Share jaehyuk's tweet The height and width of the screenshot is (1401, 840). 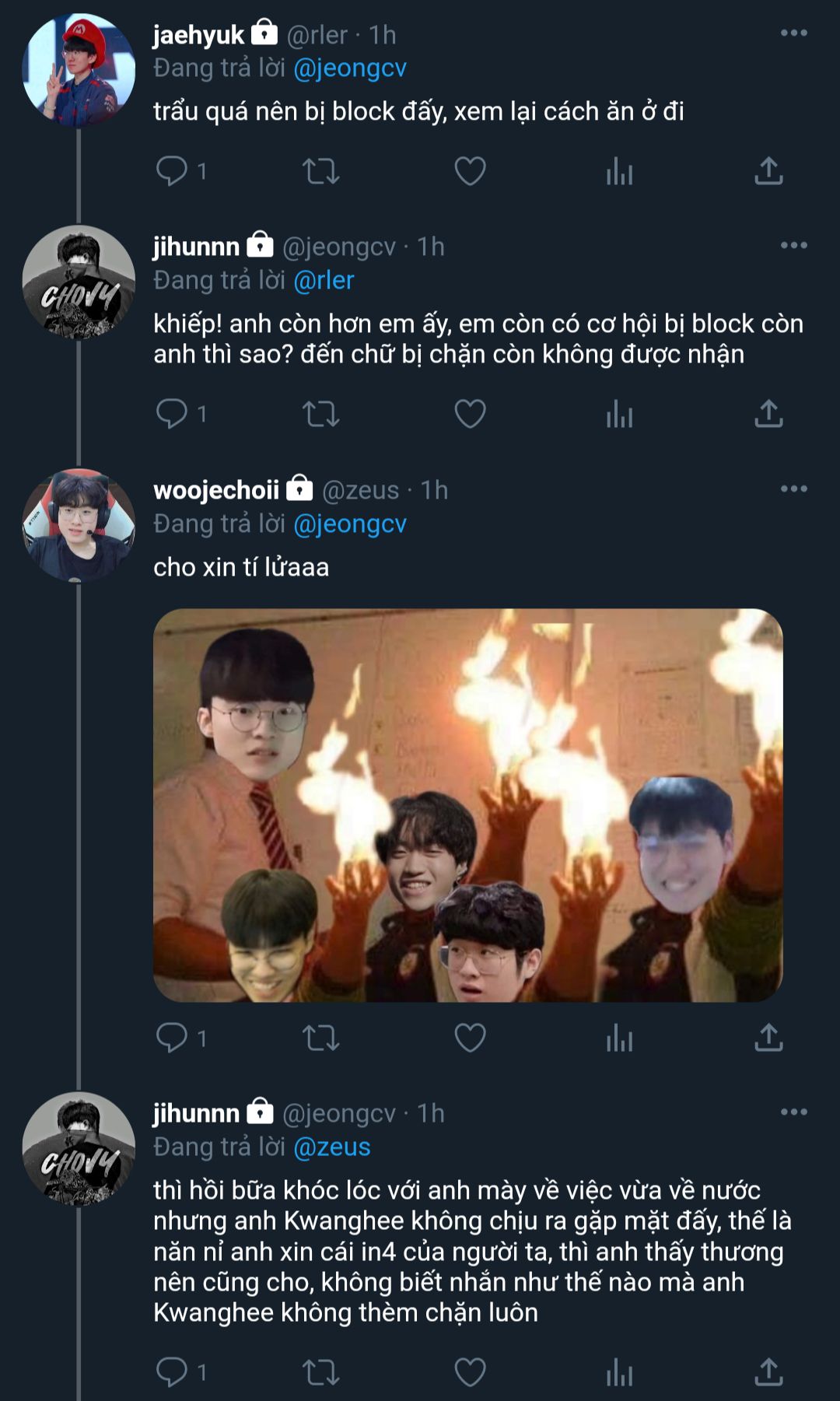click(768, 171)
